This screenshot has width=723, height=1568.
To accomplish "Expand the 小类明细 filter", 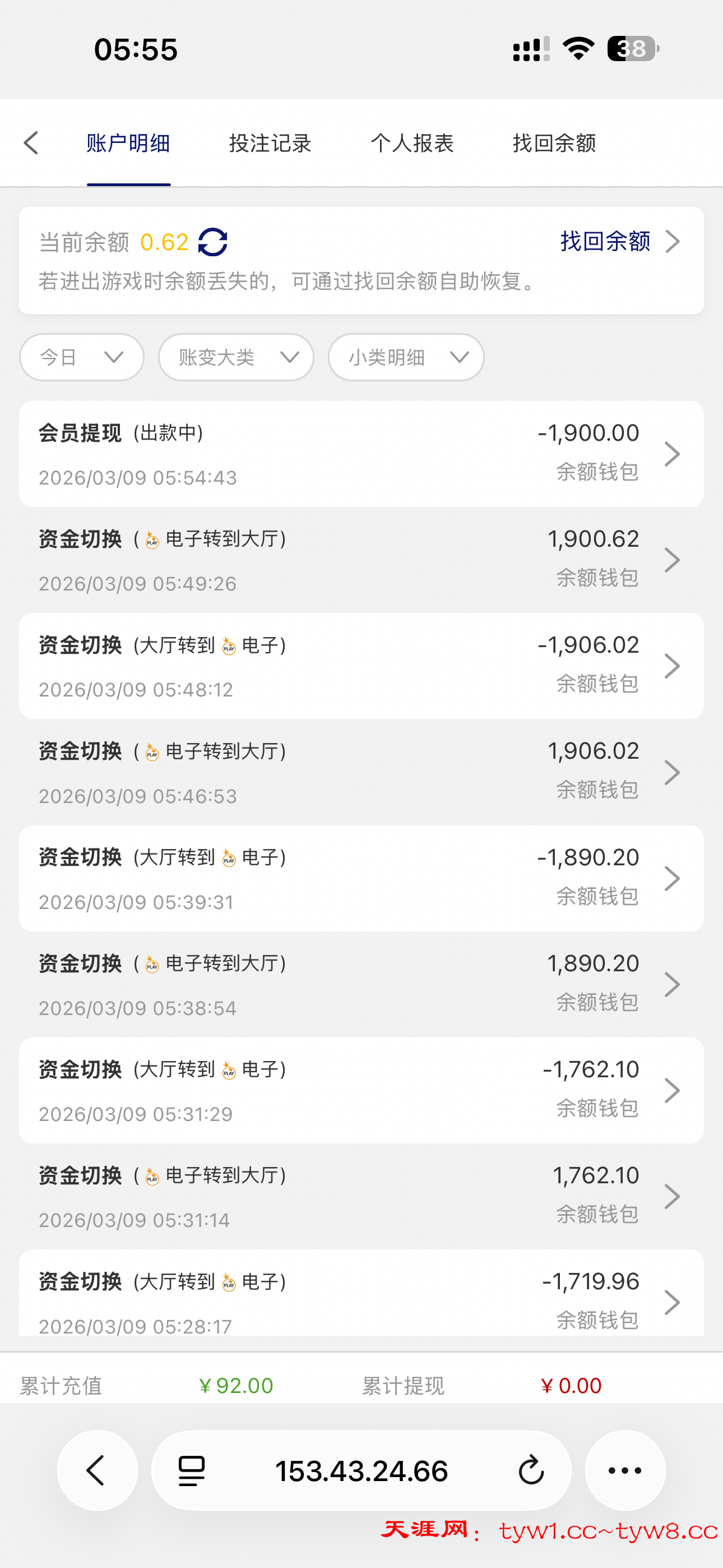I will pos(406,357).
